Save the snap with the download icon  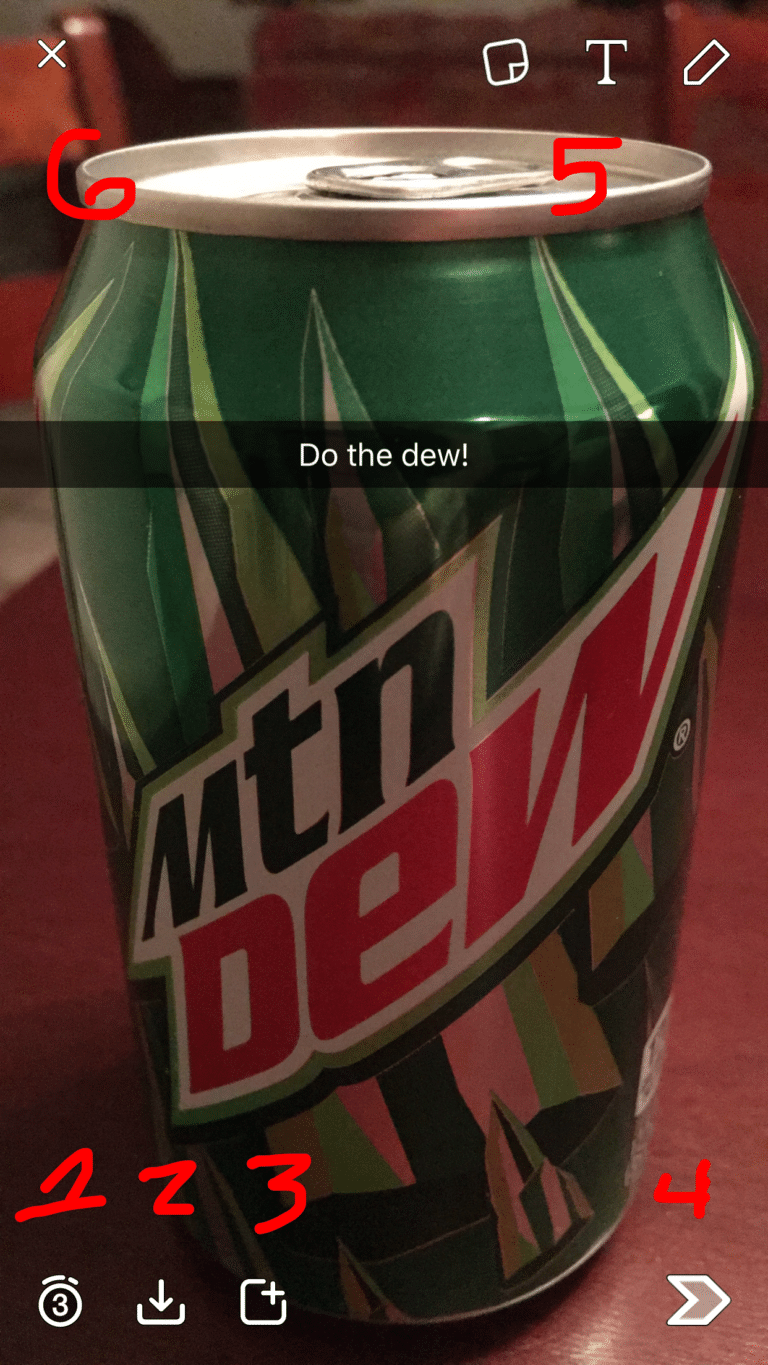coord(160,1302)
